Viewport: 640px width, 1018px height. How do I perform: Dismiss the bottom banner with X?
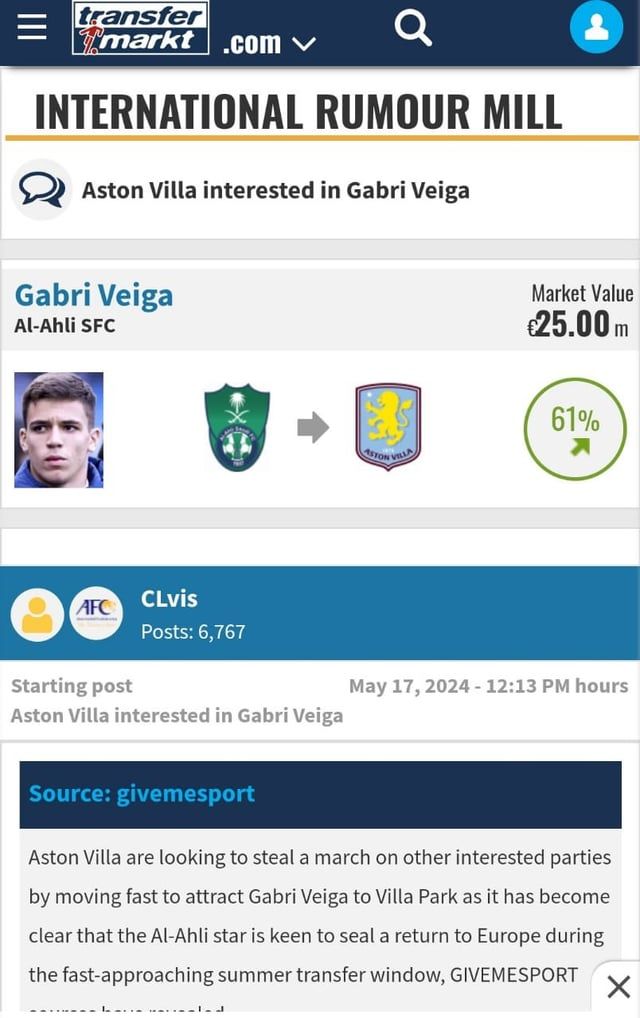618,987
